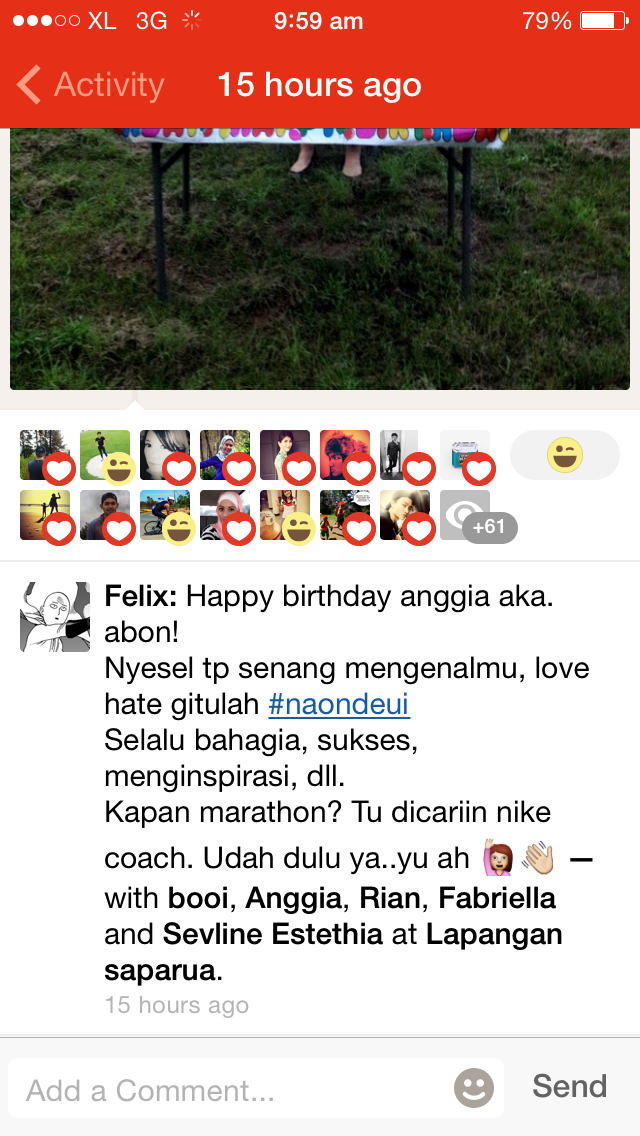View the +61 people who saw this
640x1136 pixels.
click(478, 517)
